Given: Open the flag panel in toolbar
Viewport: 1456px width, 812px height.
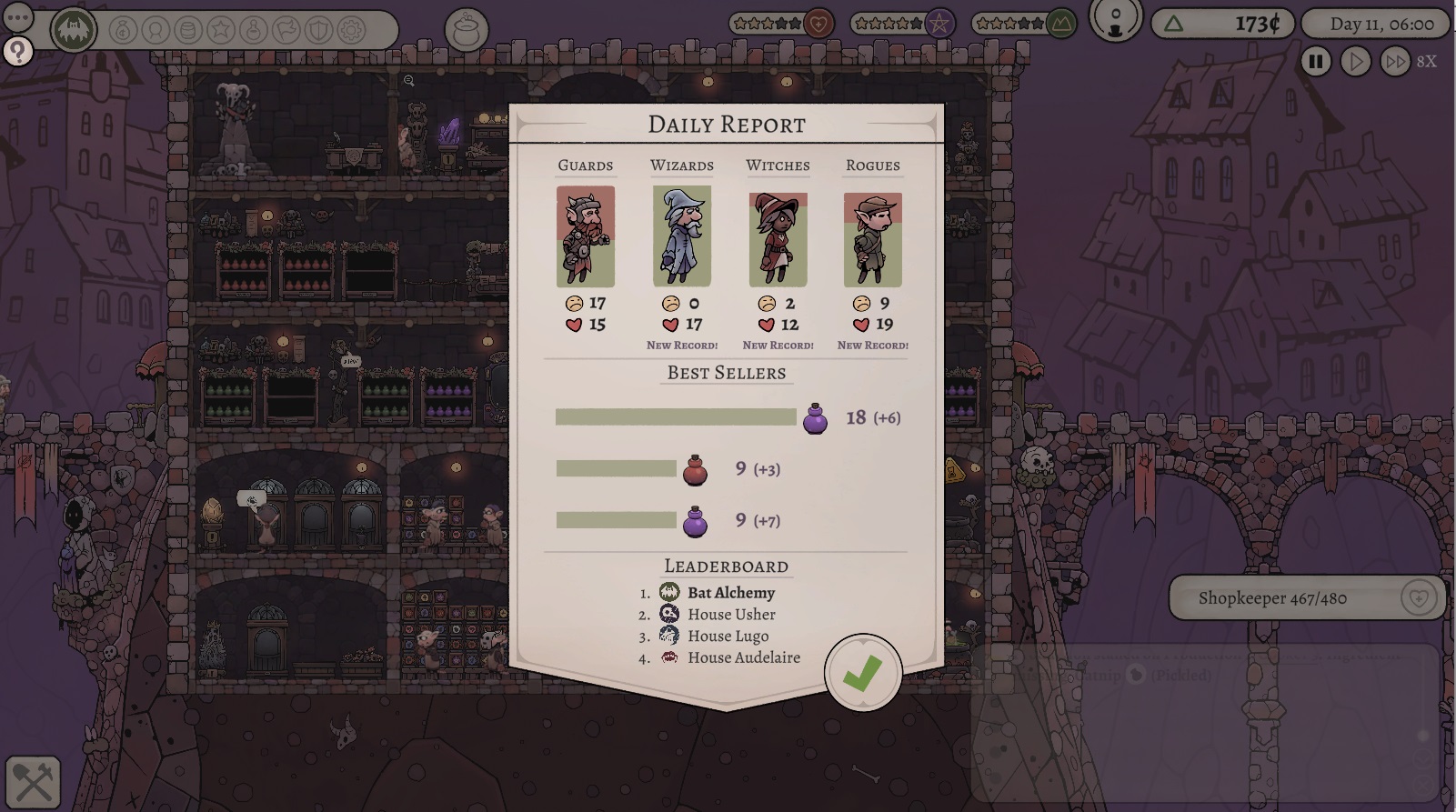Looking at the screenshot, I should coord(286,31).
